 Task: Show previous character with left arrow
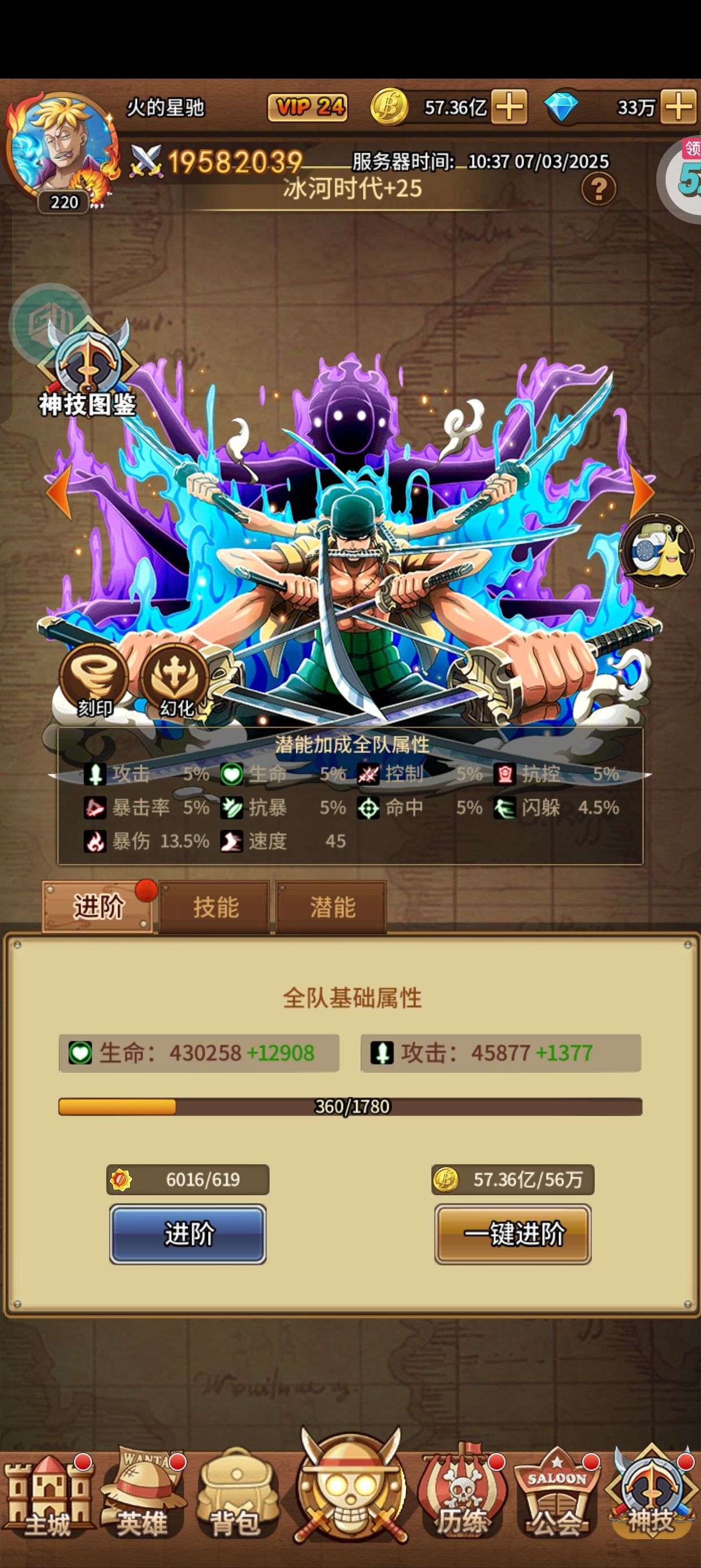pos(59,492)
